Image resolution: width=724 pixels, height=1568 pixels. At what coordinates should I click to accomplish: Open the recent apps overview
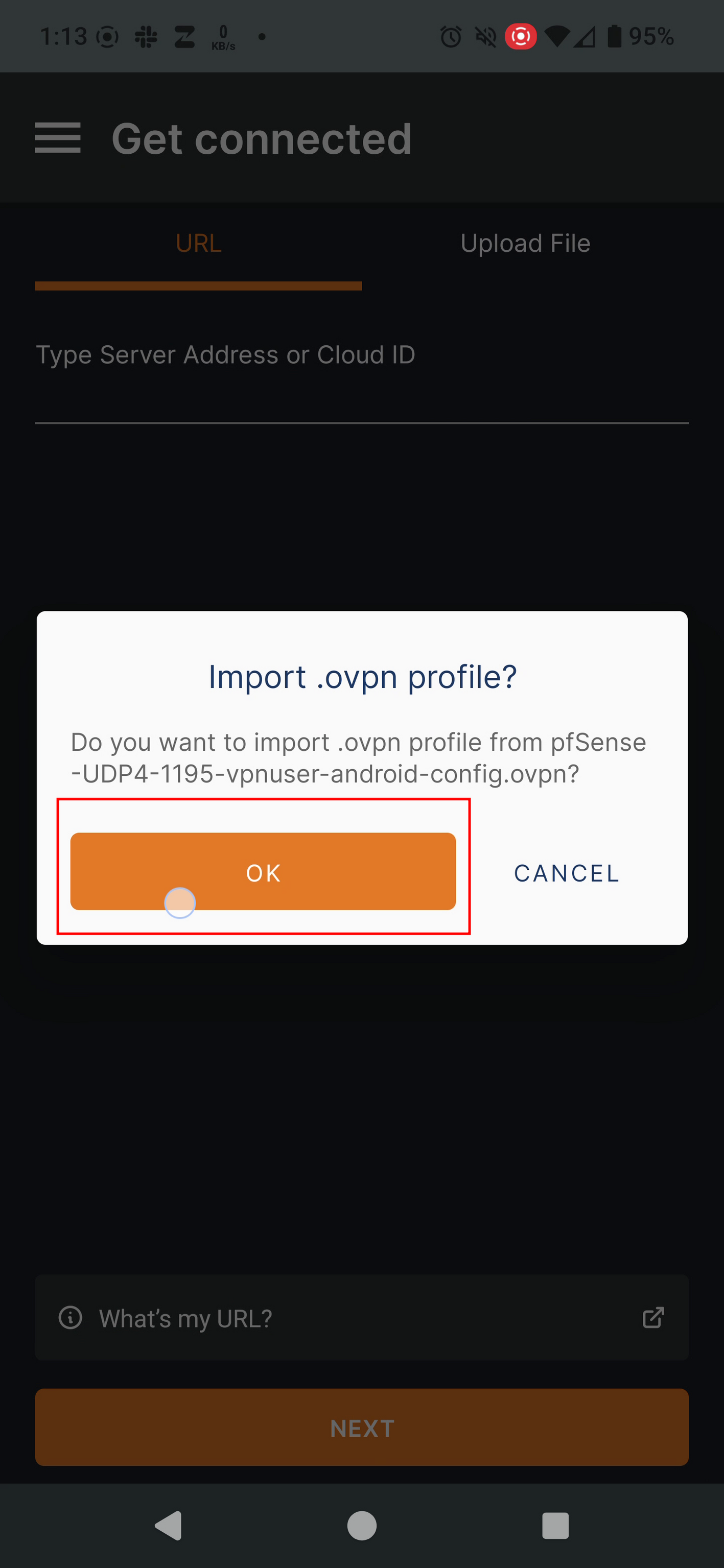[555, 1526]
